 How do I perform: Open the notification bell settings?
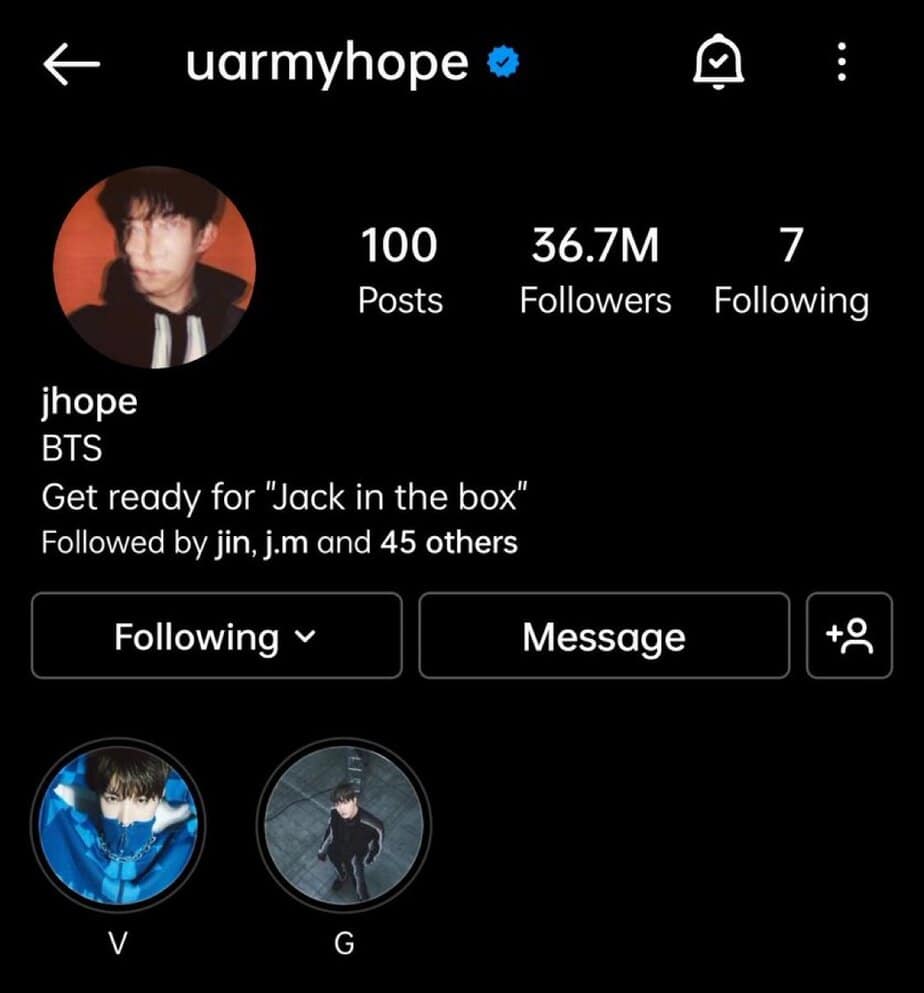(x=718, y=65)
